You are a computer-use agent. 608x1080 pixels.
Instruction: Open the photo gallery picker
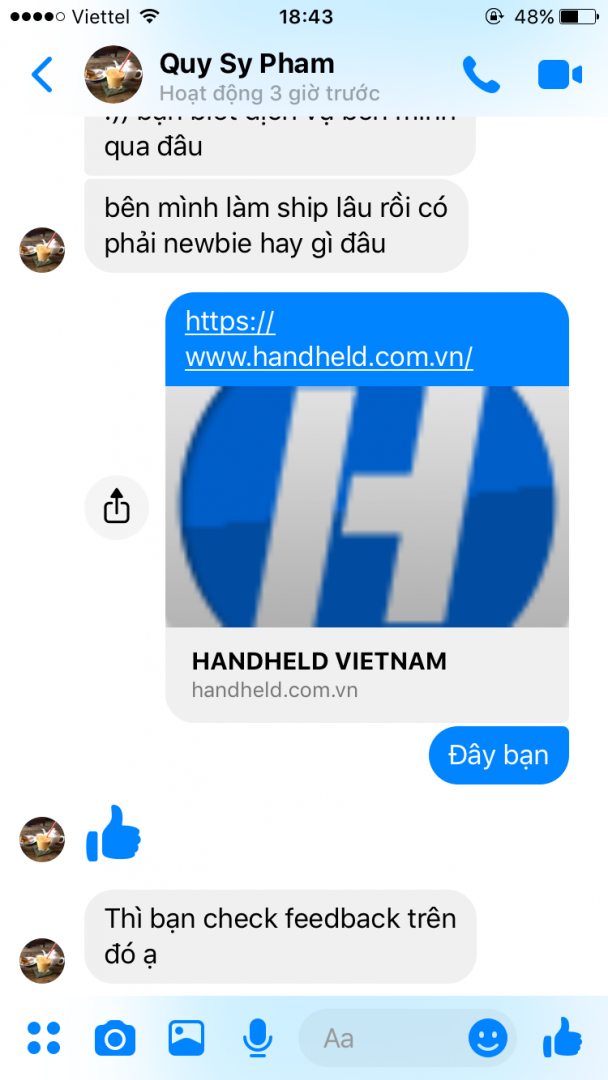186,1038
